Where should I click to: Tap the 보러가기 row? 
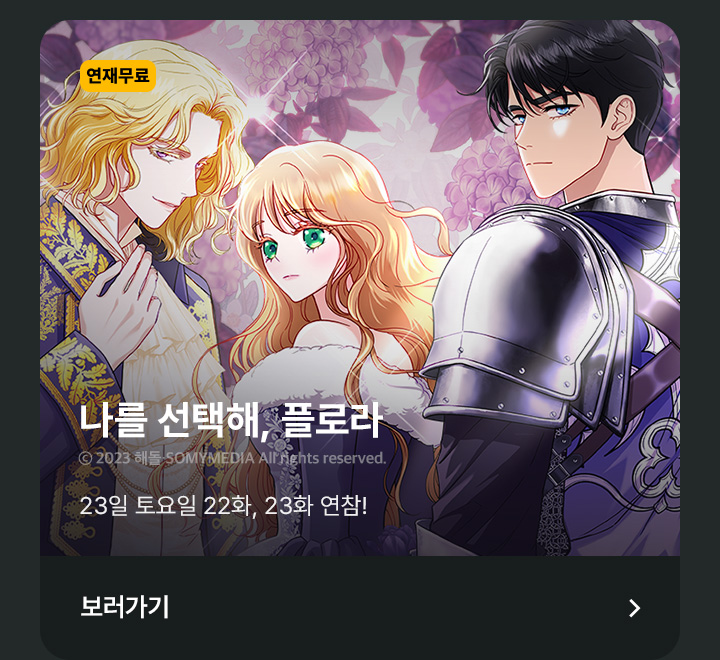tap(360, 607)
